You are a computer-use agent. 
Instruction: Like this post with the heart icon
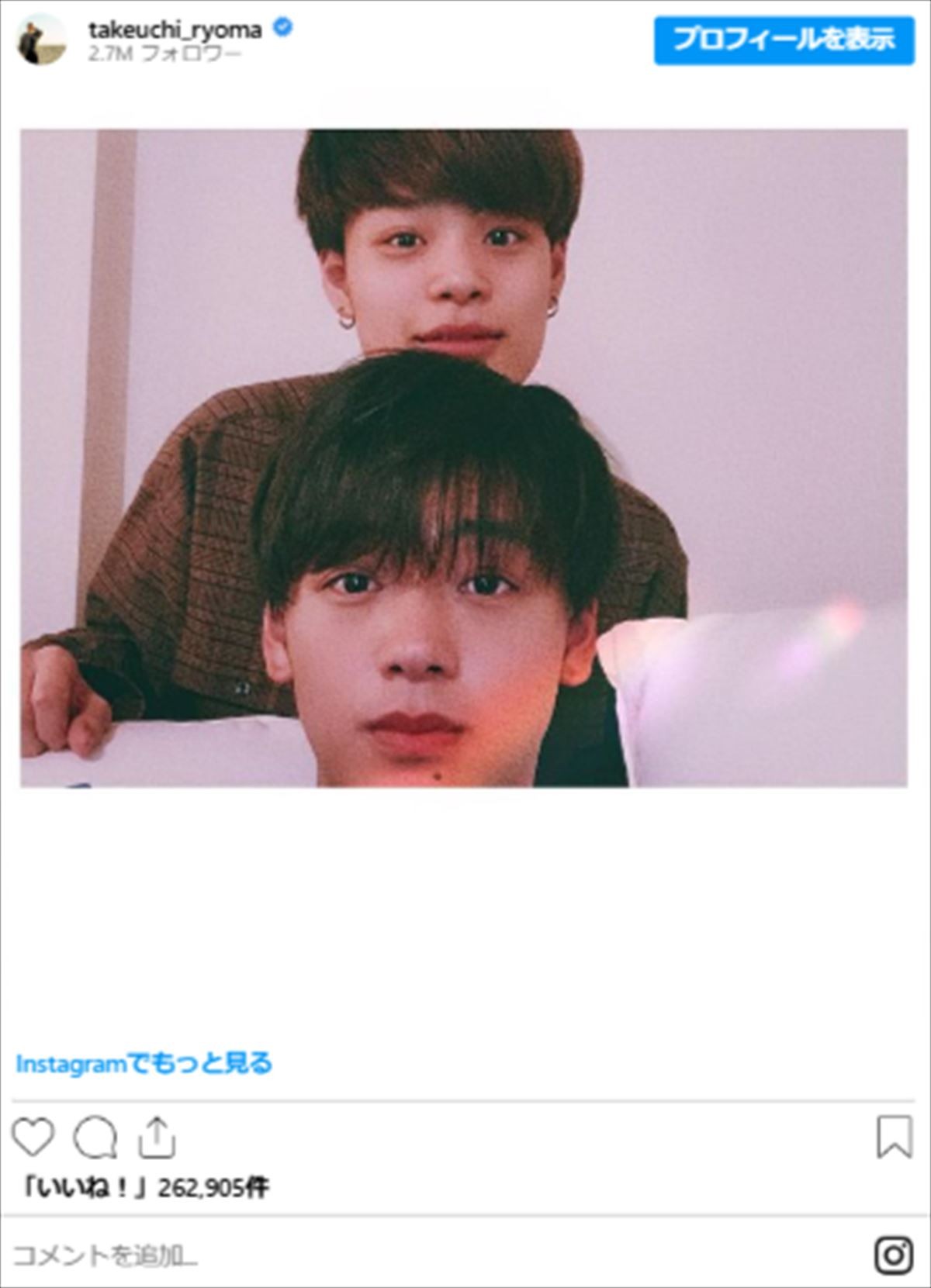click(x=33, y=1138)
